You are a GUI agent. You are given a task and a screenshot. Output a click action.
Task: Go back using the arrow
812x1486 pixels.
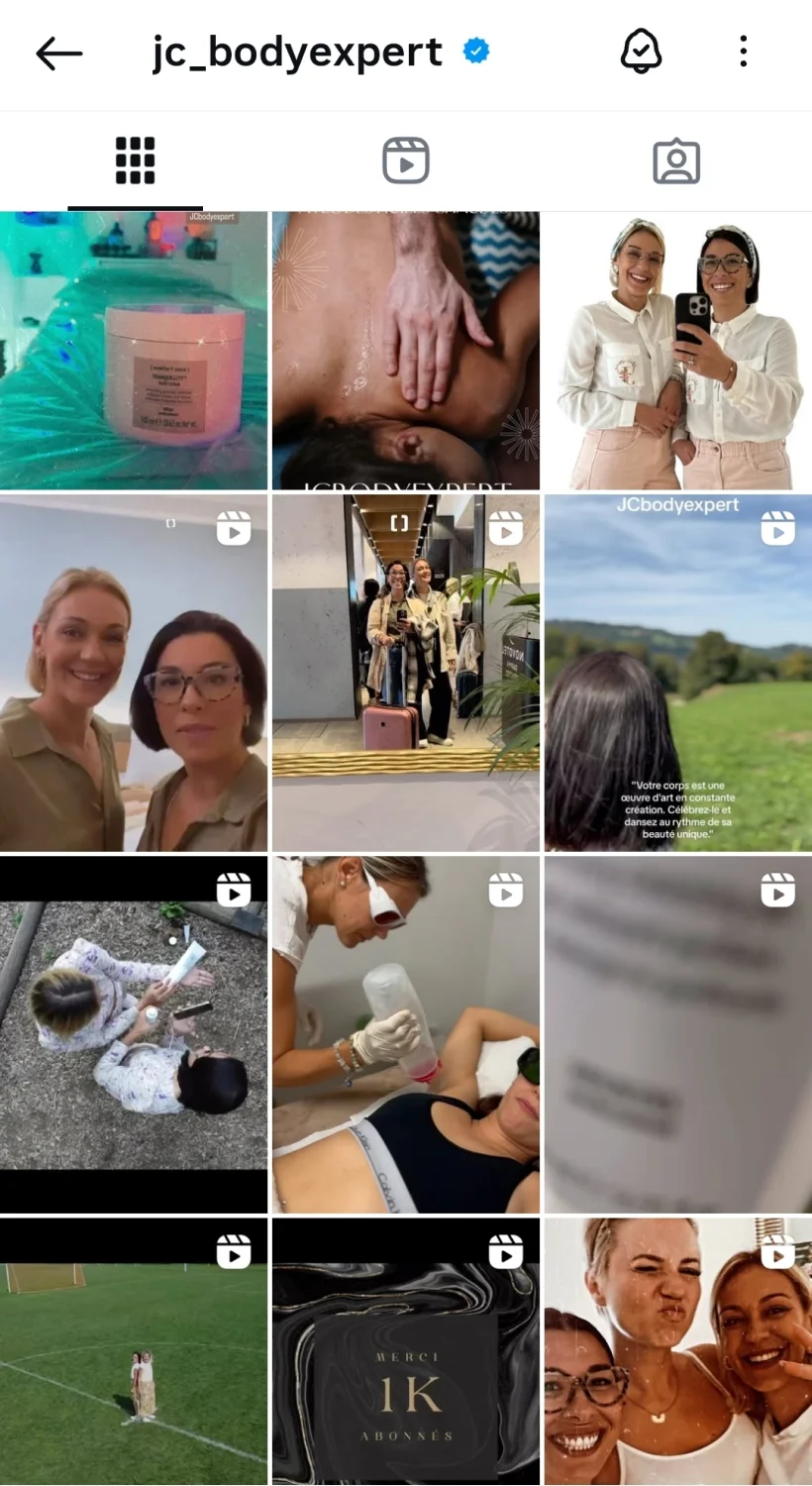pos(59,53)
